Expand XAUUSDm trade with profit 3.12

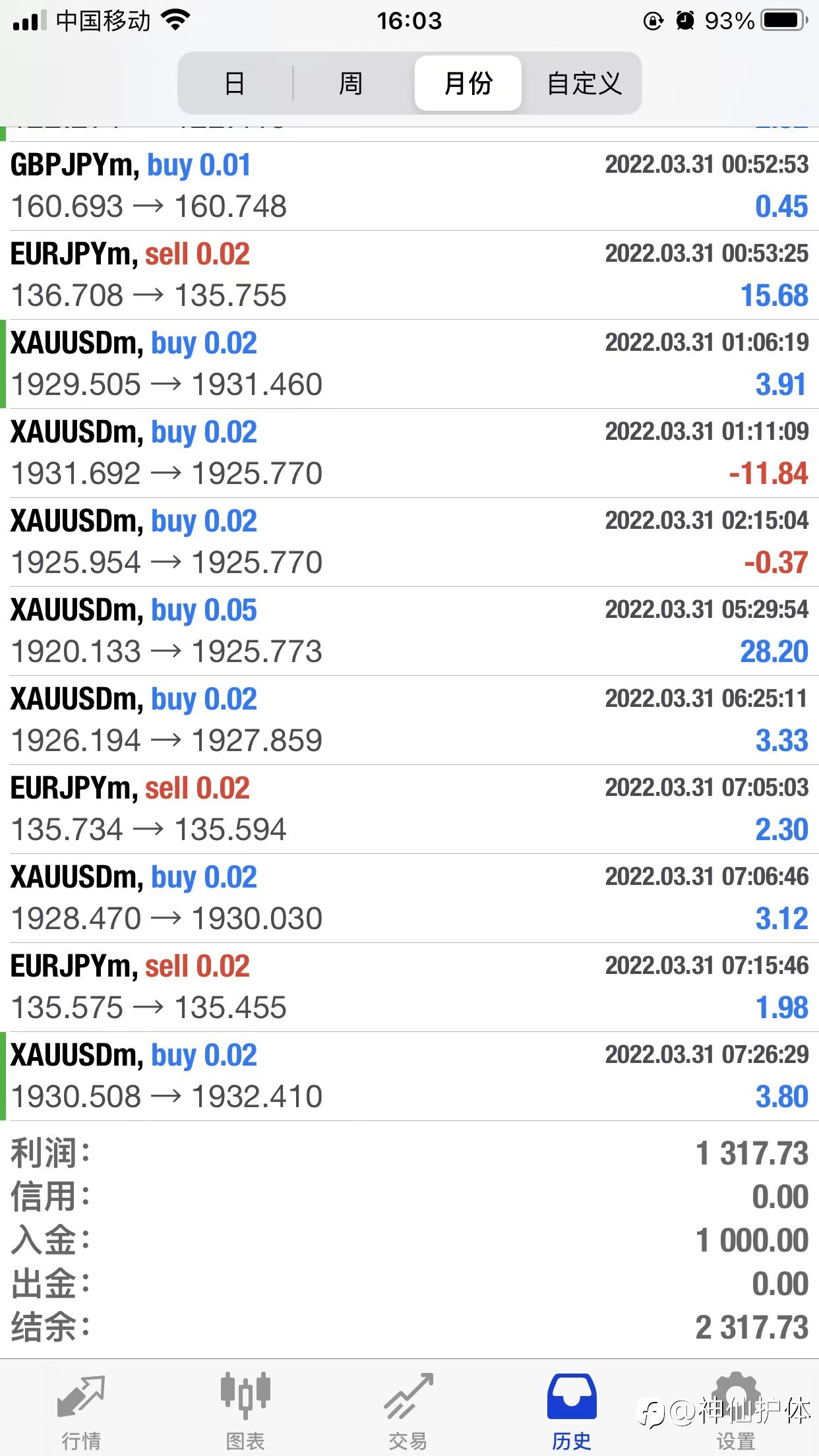[x=409, y=898]
